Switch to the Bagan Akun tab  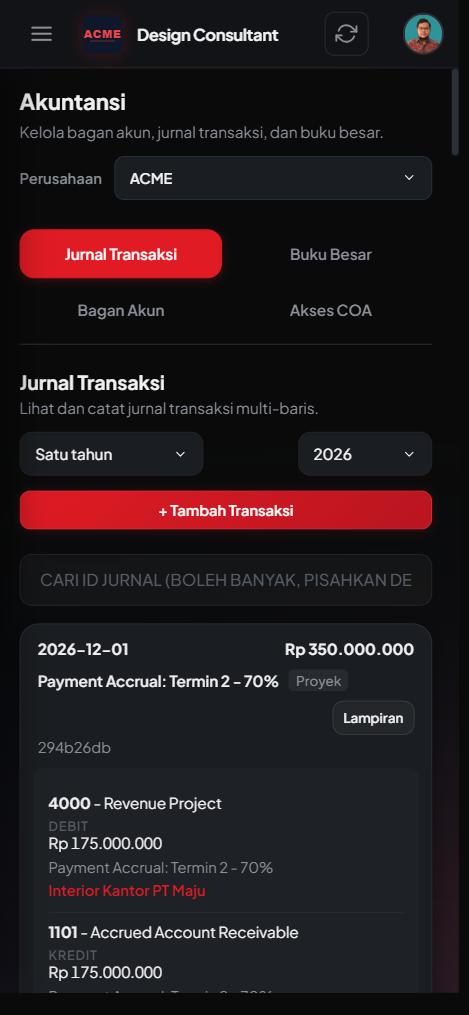pos(121,310)
